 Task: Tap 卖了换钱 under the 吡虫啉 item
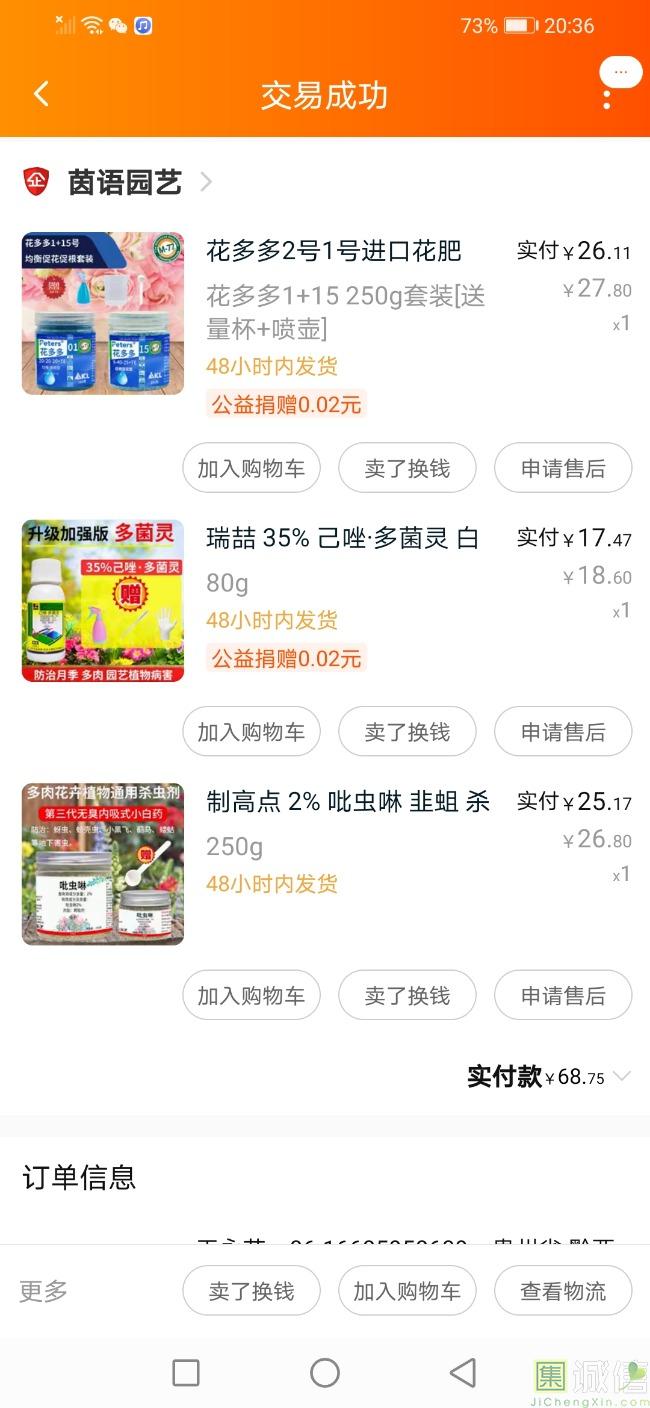click(407, 996)
